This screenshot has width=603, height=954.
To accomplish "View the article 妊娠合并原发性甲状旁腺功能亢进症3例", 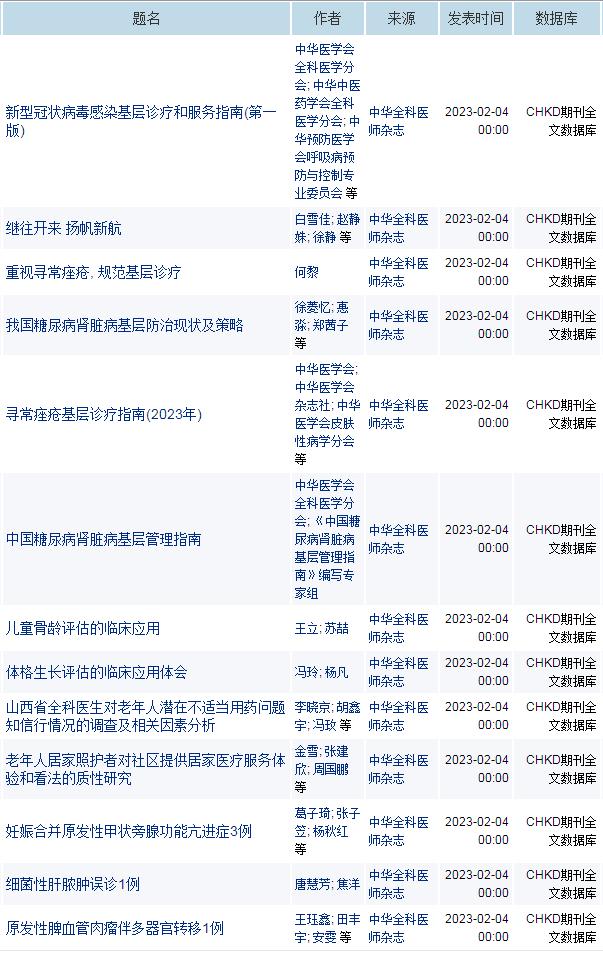I will (x=129, y=831).
